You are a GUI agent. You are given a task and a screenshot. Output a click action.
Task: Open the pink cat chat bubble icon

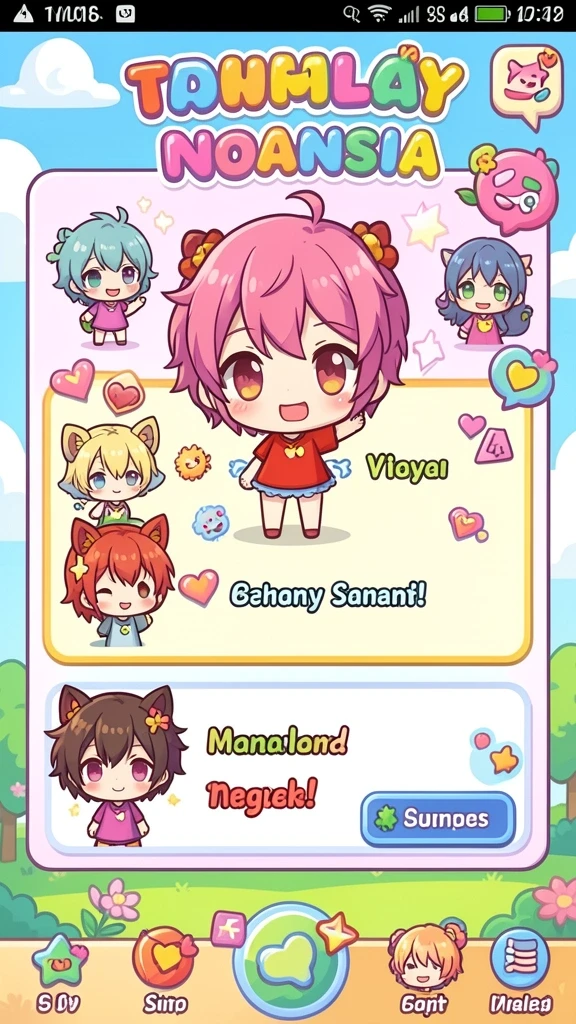[x=527, y=84]
